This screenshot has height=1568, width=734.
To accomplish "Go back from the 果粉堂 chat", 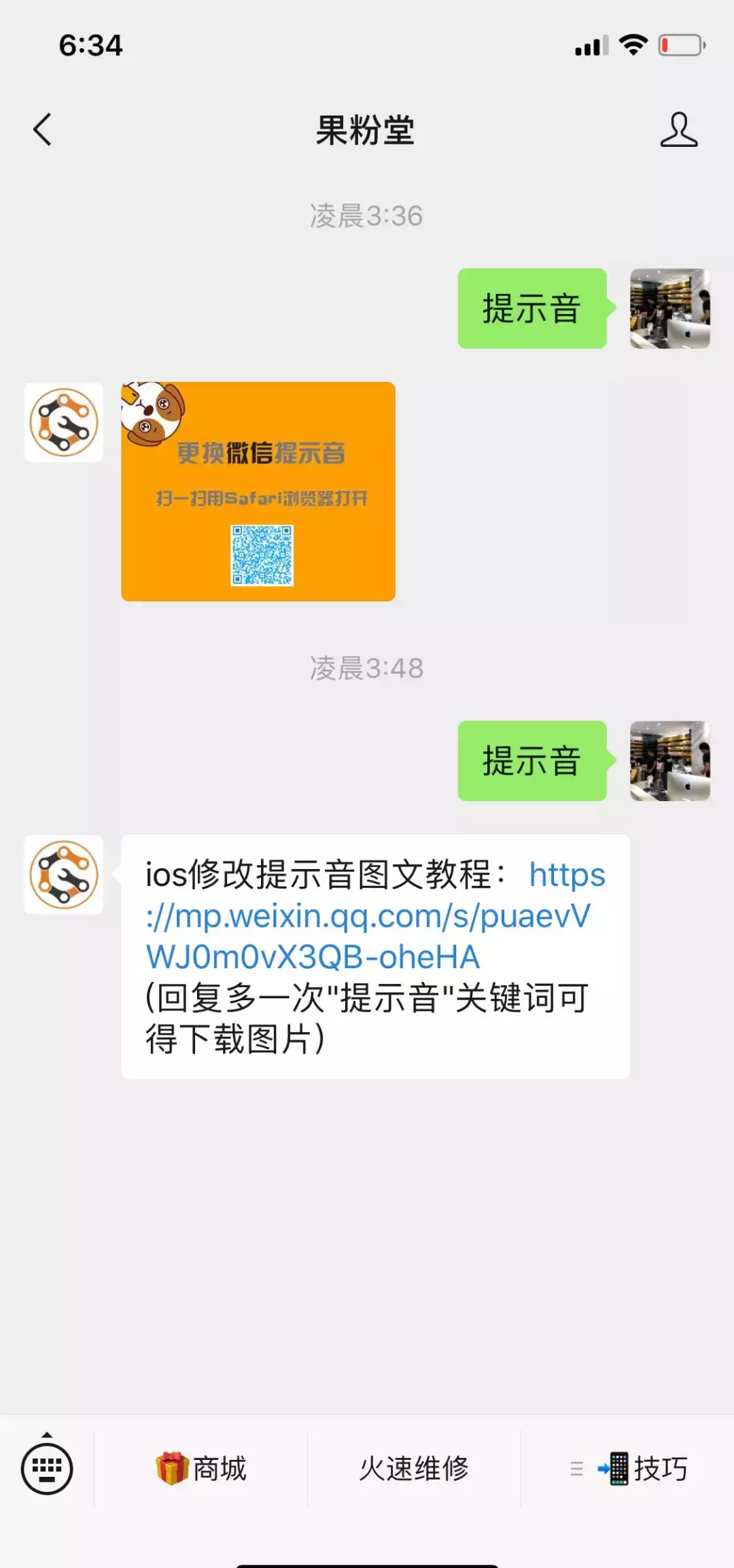I will point(42,129).
